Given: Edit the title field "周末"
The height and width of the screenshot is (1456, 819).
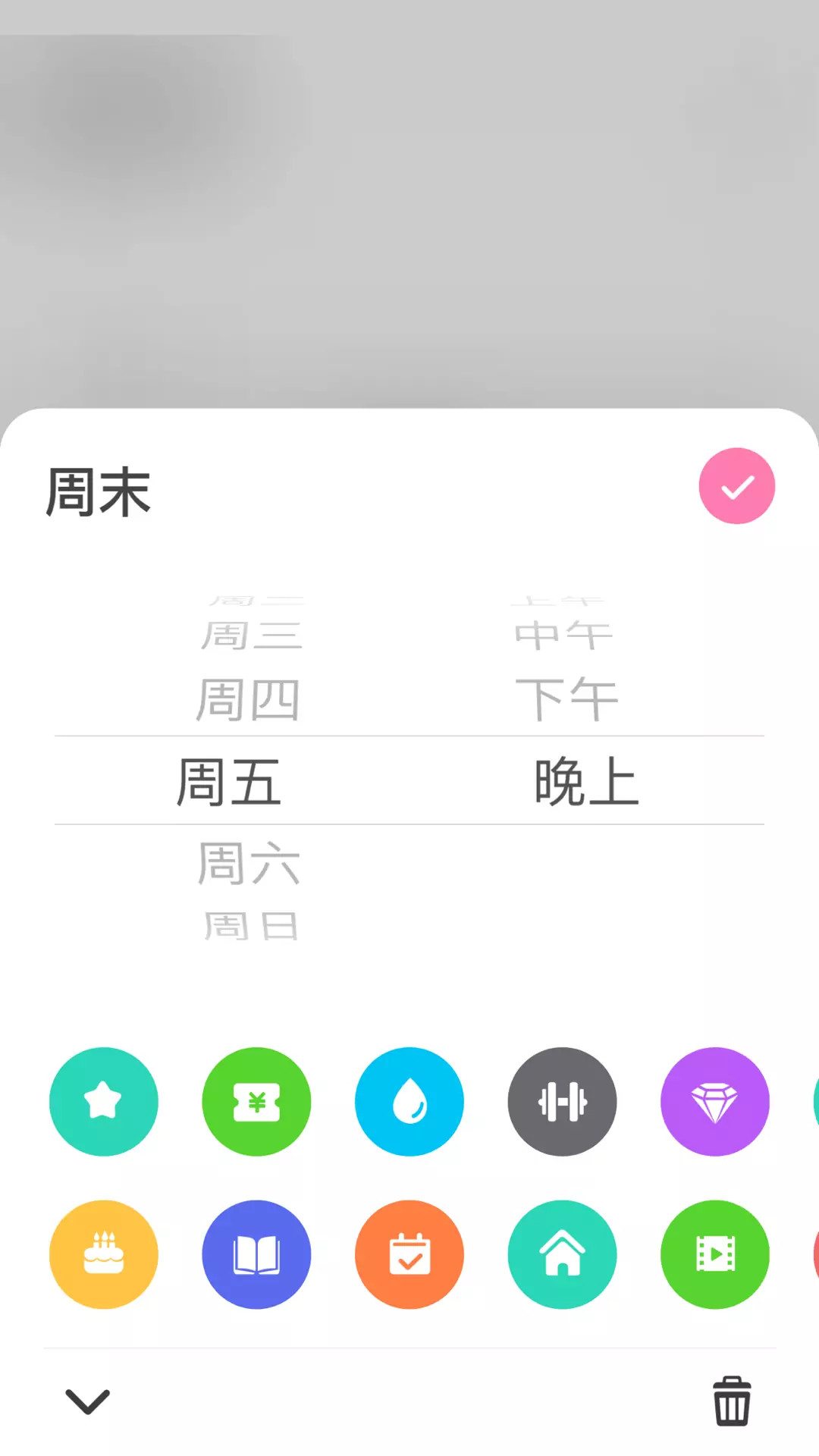Looking at the screenshot, I should [99, 493].
